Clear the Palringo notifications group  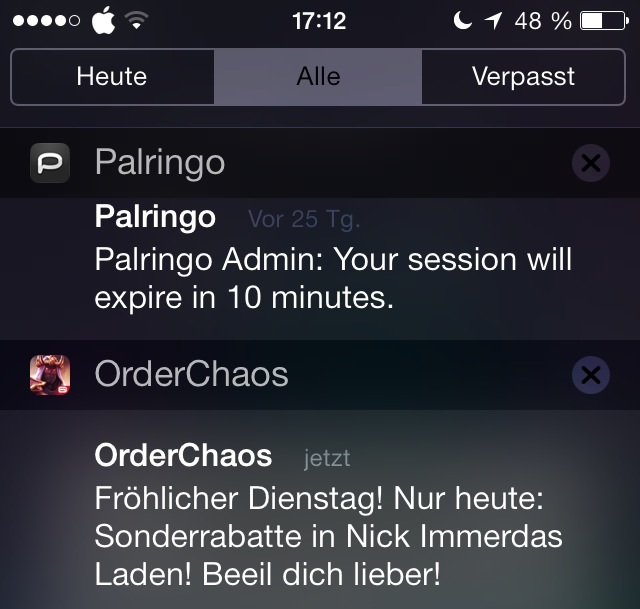[x=590, y=163]
